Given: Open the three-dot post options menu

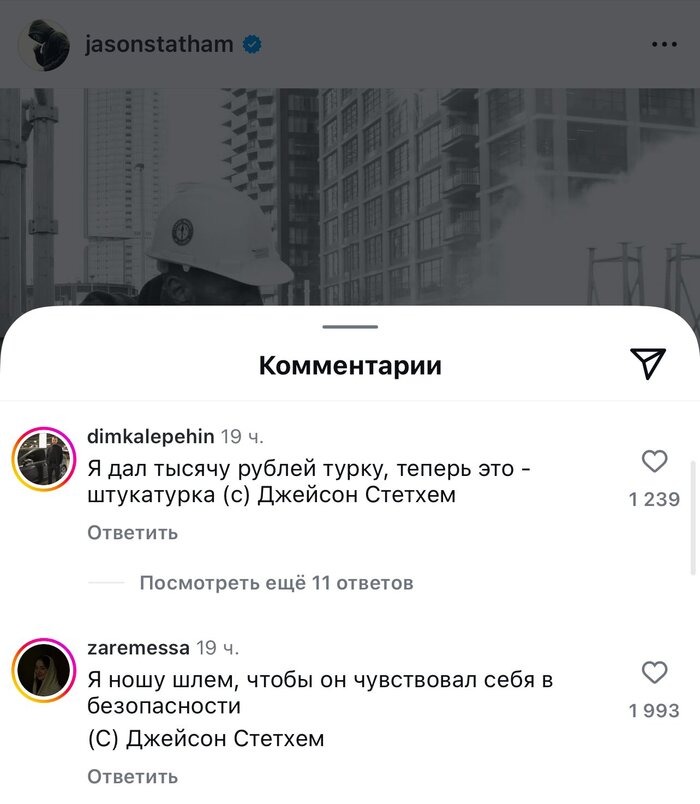Looking at the screenshot, I should pyautogui.click(x=664, y=45).
